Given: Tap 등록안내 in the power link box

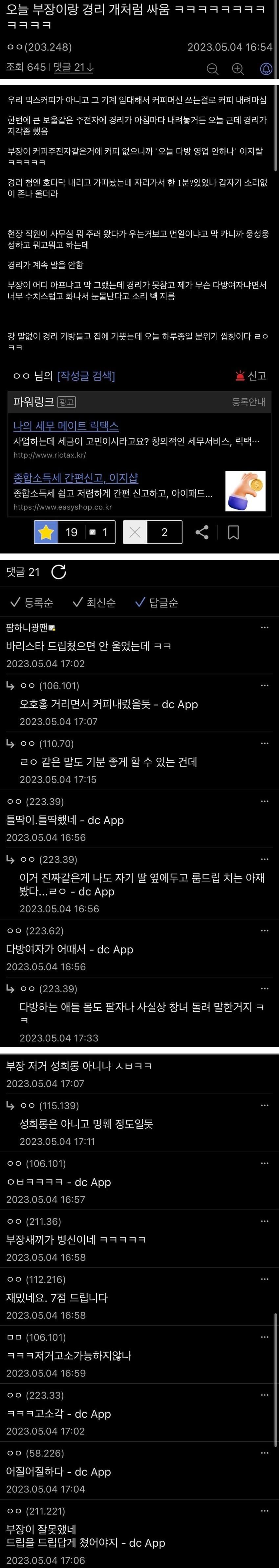Looking at the screenshot, I should (248, 402).
